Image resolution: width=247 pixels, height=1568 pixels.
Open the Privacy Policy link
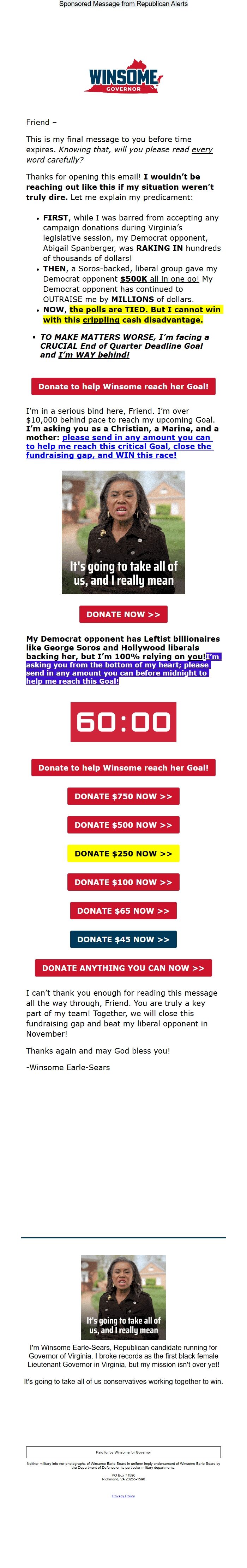click(123, 1496)
